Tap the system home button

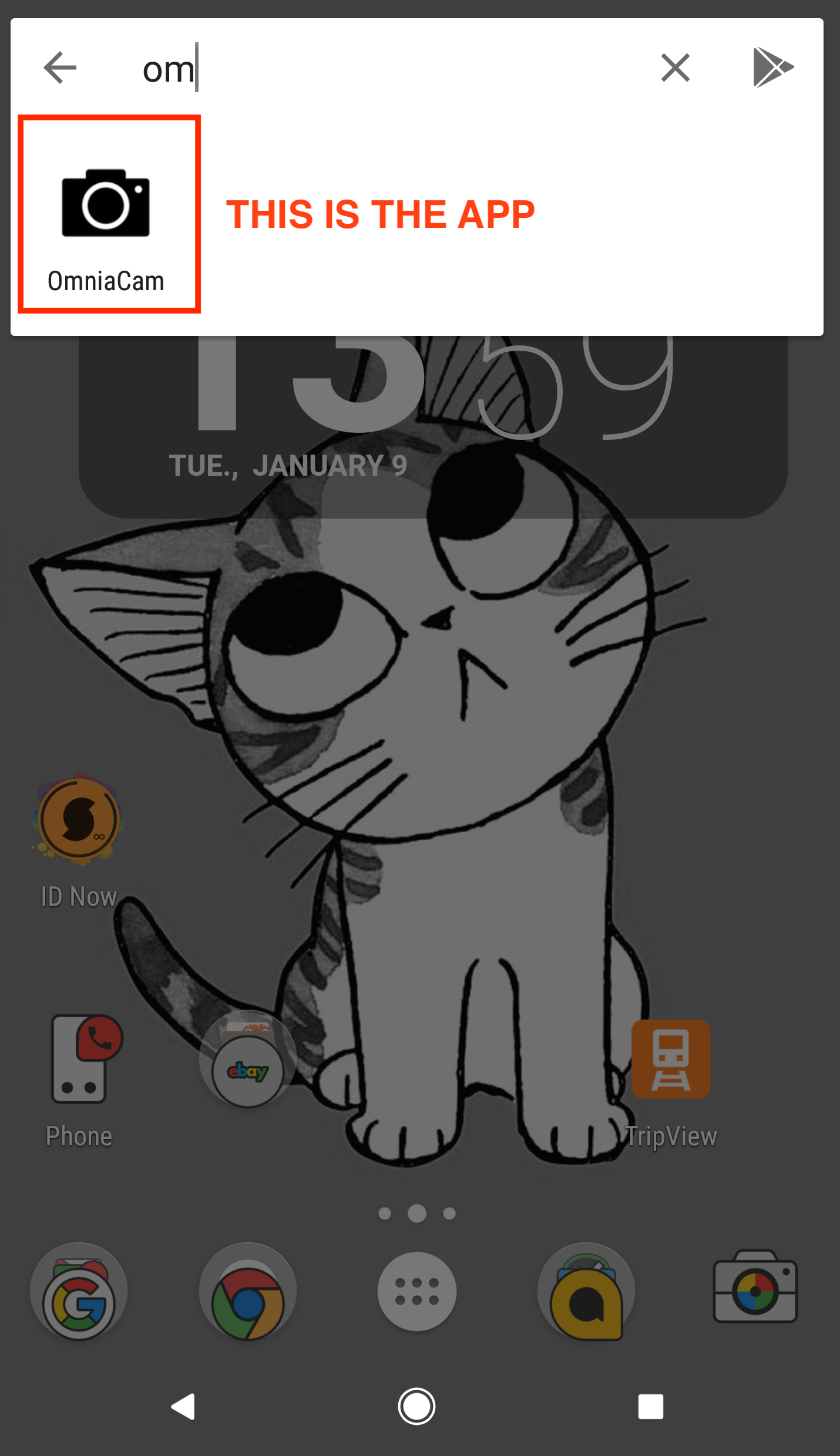pos(416,1407)
